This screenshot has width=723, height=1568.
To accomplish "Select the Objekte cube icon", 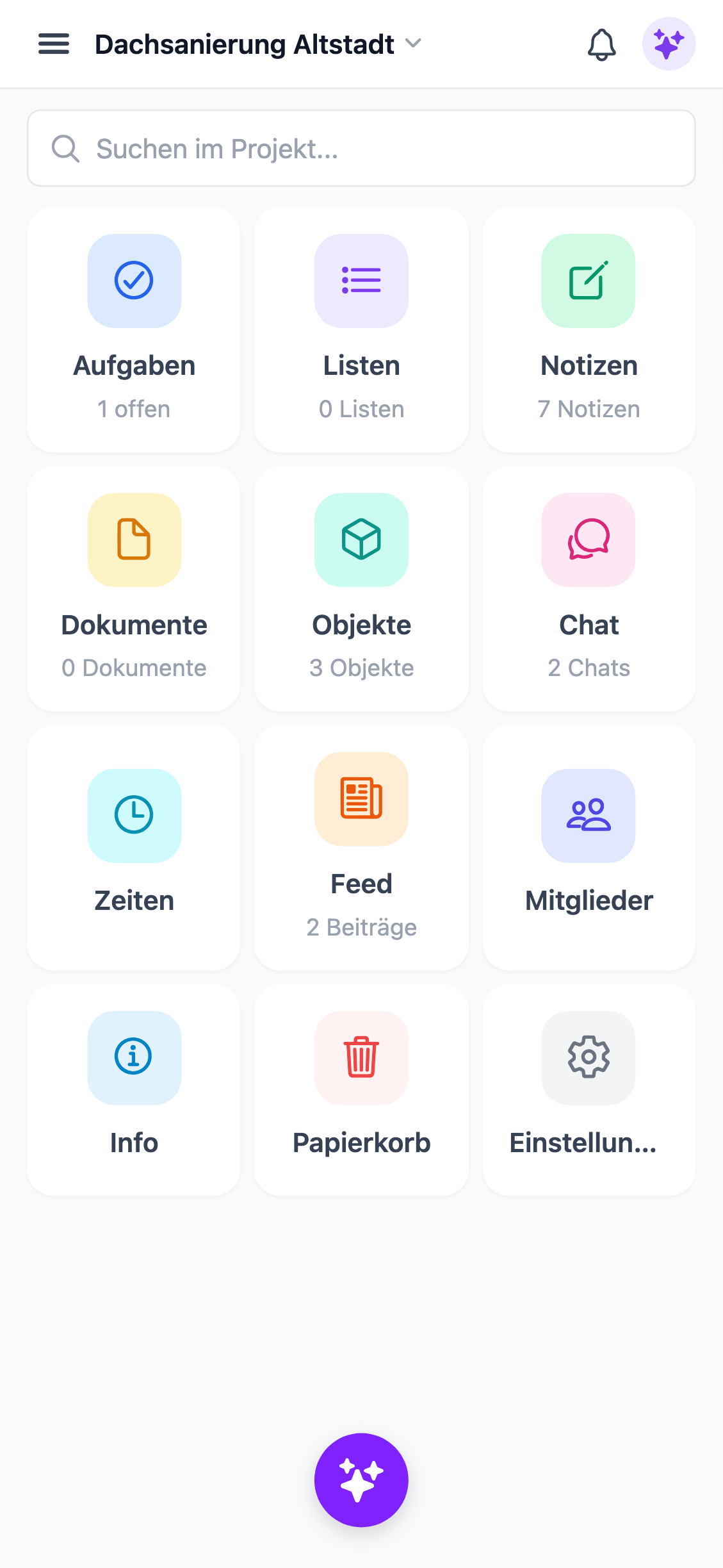I will (x=361, y=540).
